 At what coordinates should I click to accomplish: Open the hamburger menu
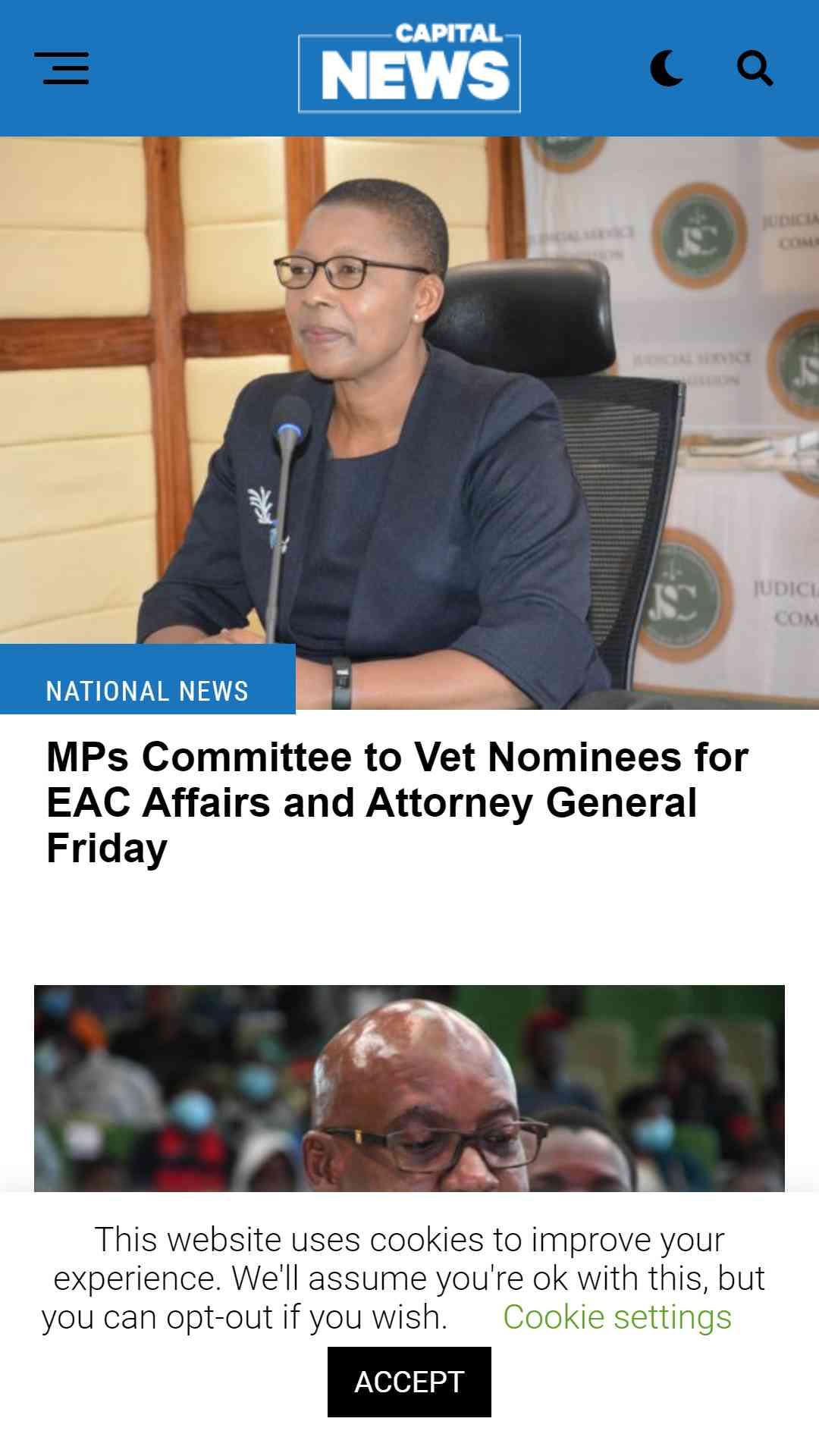pyautogui.click(x=61, y=68)
